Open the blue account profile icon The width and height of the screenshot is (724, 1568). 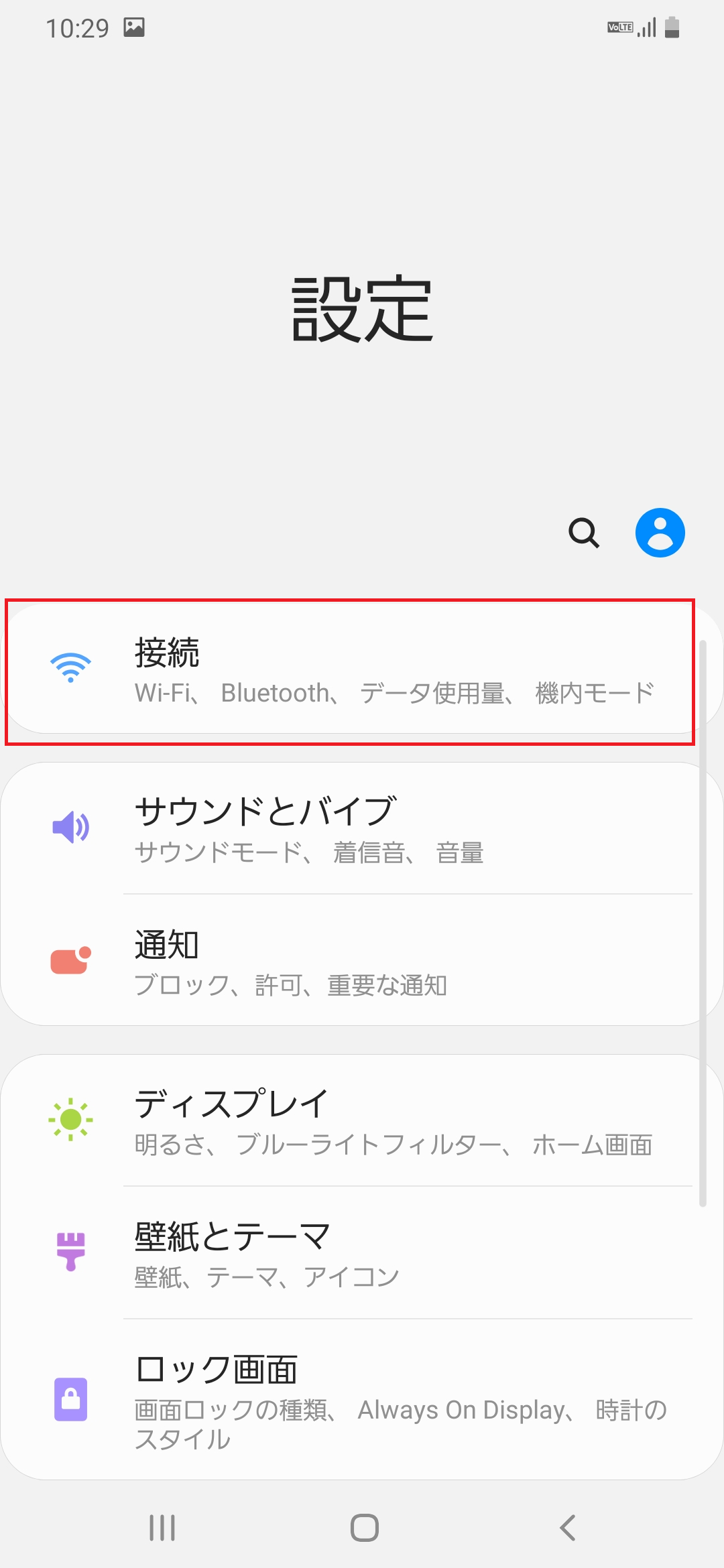click(660, 533)
